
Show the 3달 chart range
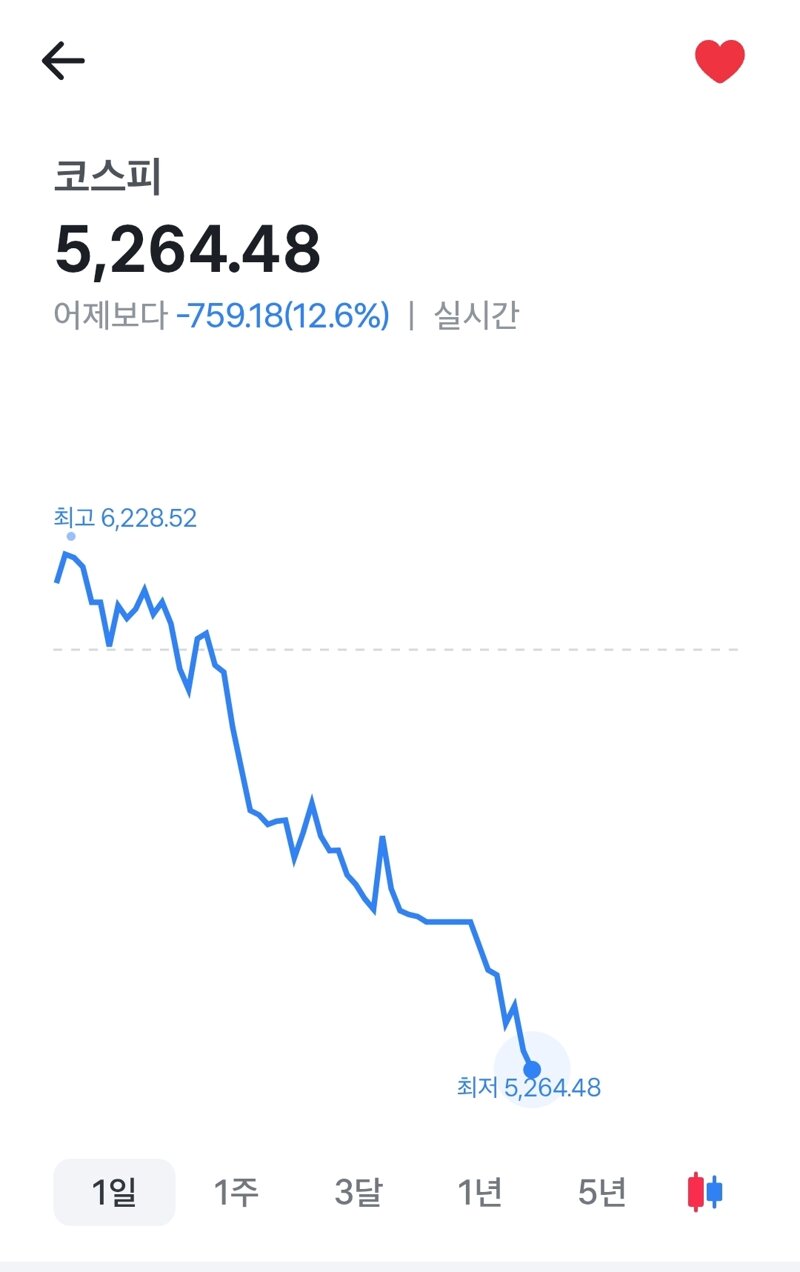pos(358,1192)
